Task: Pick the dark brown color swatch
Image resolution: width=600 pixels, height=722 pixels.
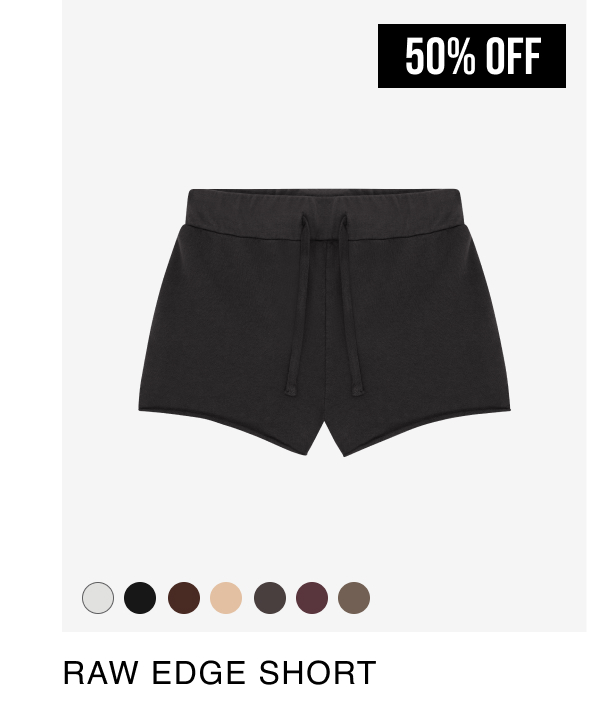Action: [184, 598]
